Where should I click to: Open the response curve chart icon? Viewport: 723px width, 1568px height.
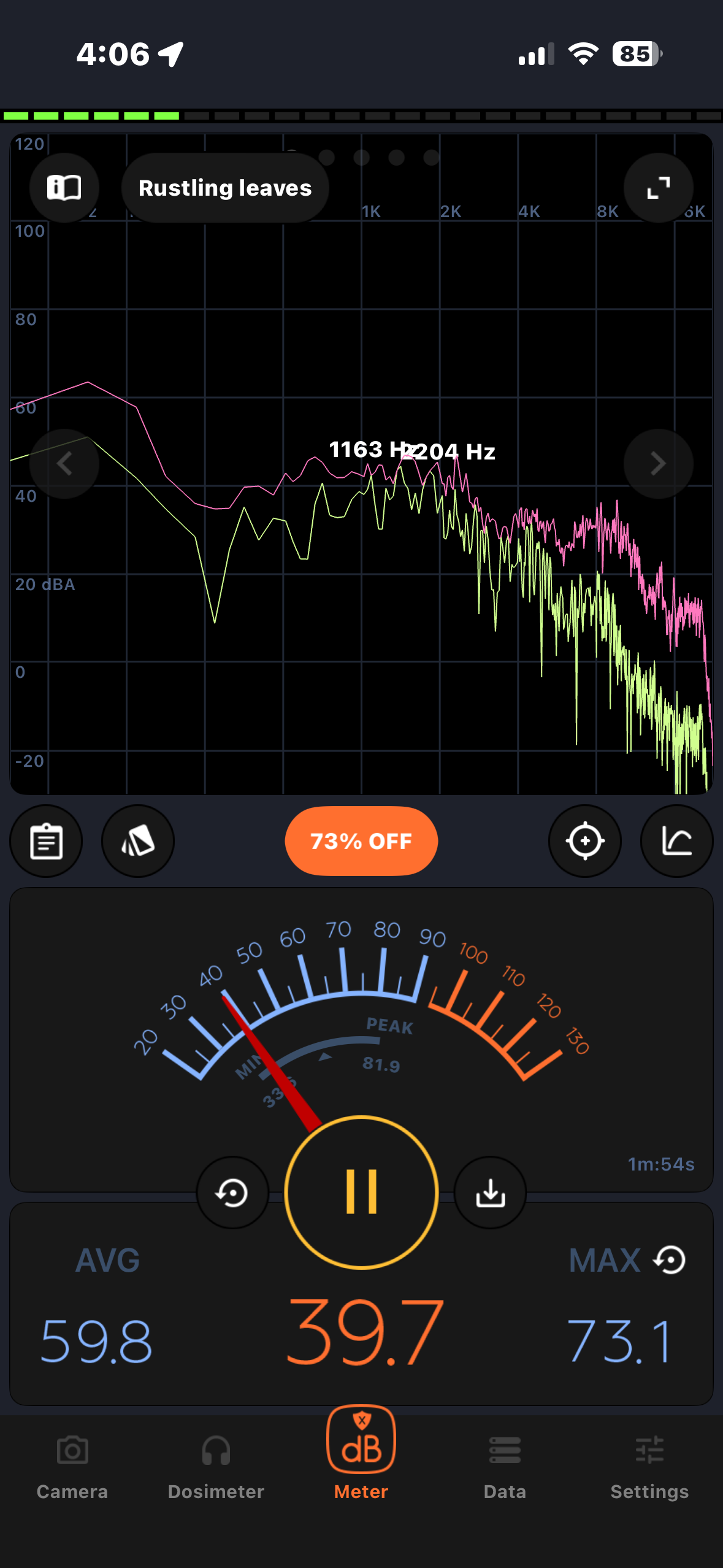coord(677,841)
